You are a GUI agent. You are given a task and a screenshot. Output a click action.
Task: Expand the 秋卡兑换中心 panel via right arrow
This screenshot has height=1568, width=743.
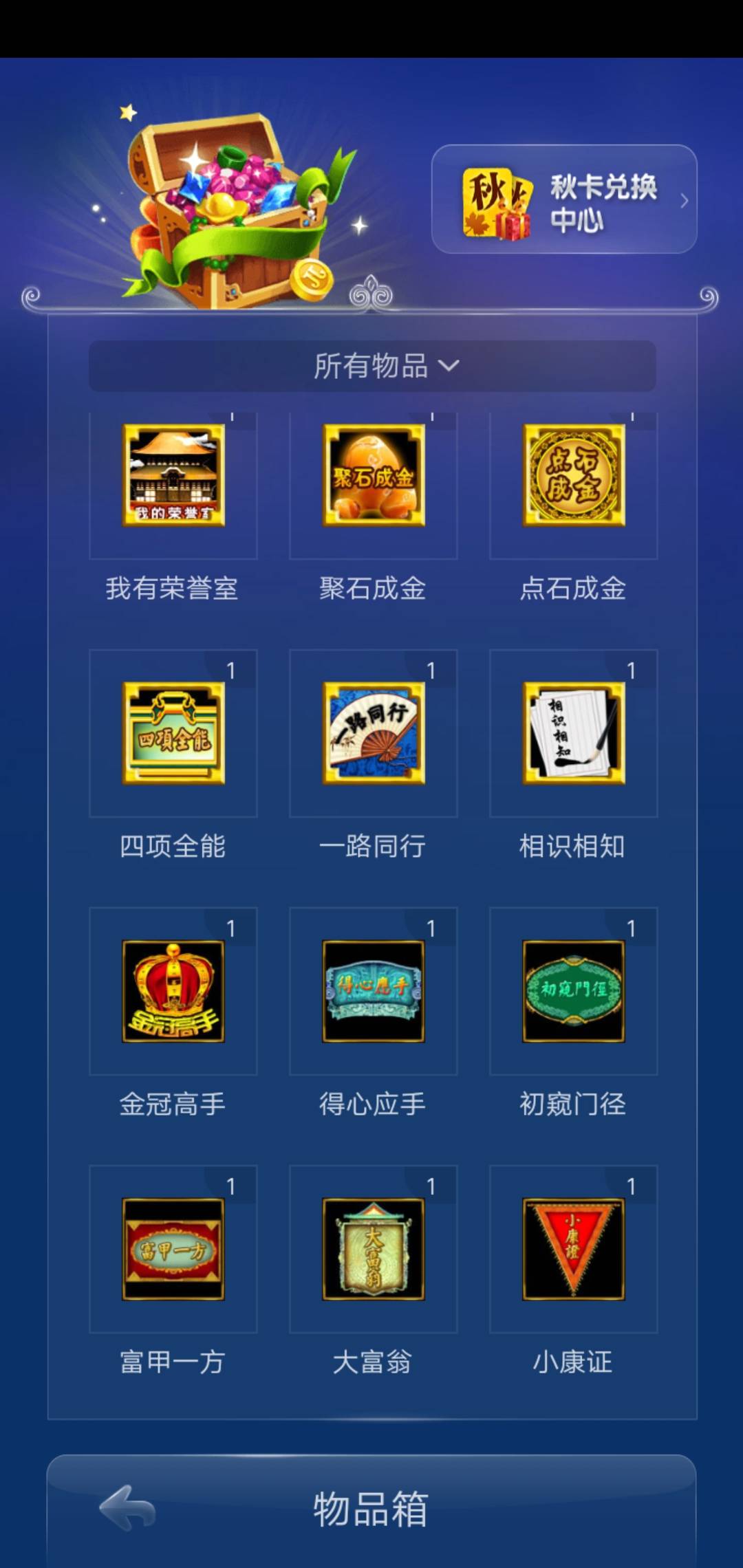tap(683, 201)
